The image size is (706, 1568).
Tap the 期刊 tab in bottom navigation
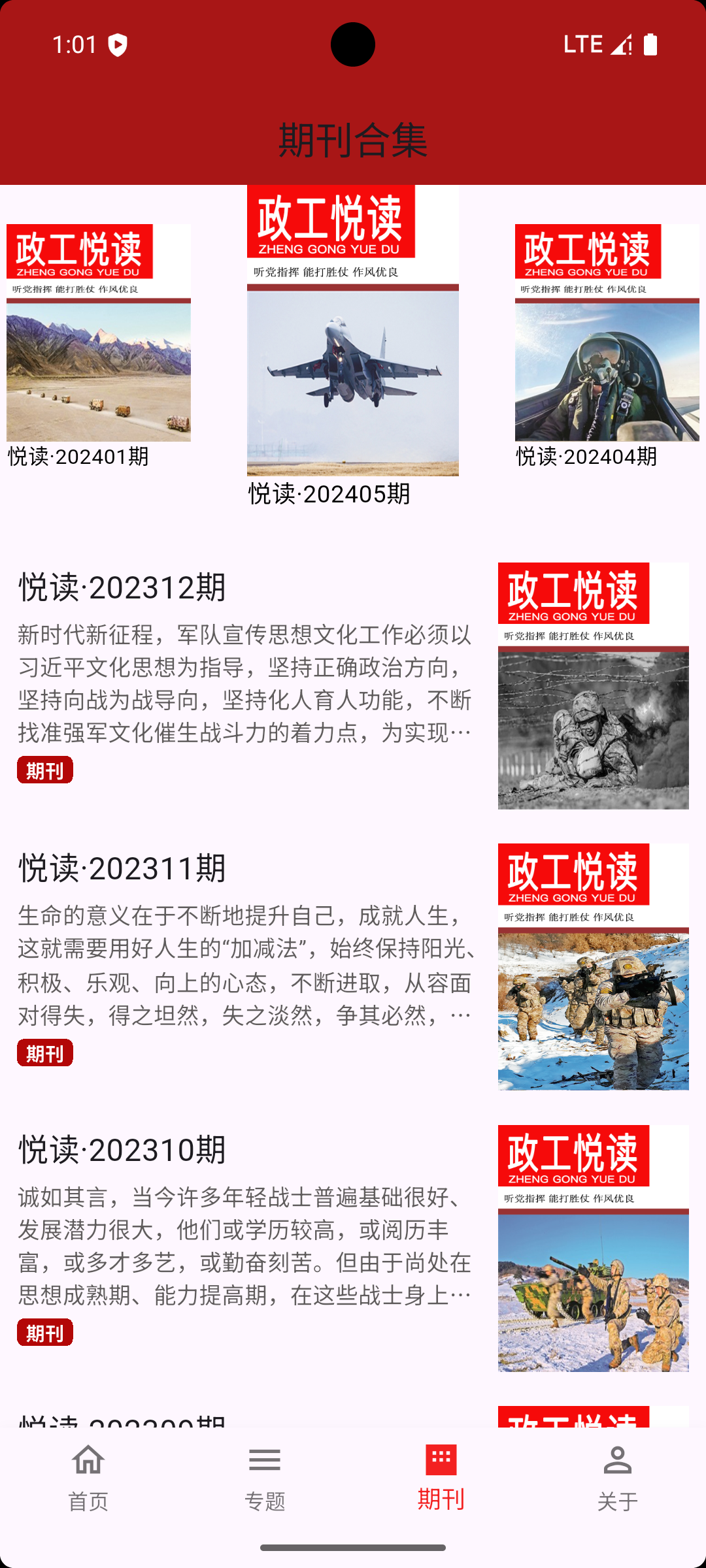coord(441,1478)
